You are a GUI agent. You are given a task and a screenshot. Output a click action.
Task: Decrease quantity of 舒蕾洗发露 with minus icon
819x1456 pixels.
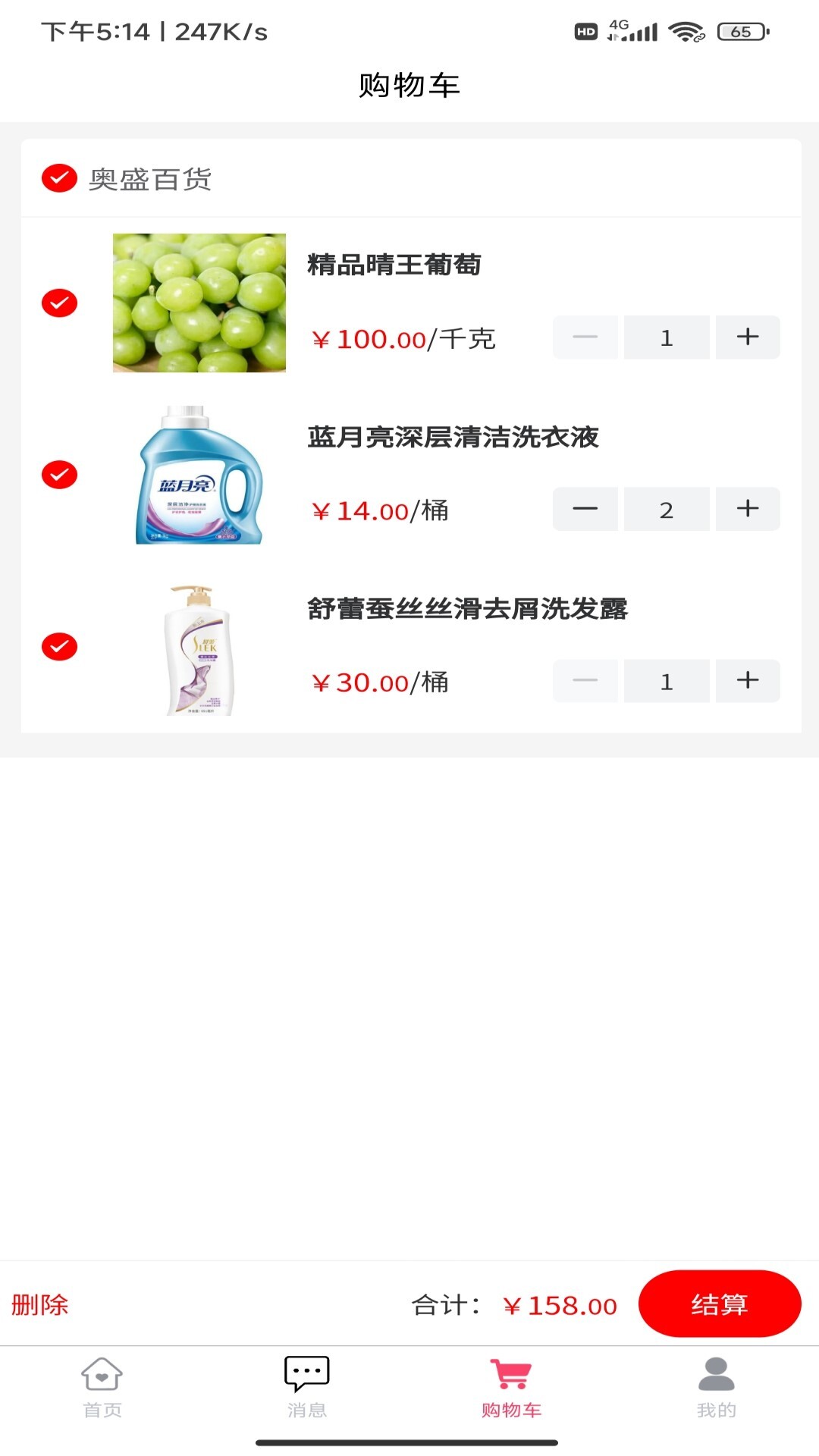[585, 680]
